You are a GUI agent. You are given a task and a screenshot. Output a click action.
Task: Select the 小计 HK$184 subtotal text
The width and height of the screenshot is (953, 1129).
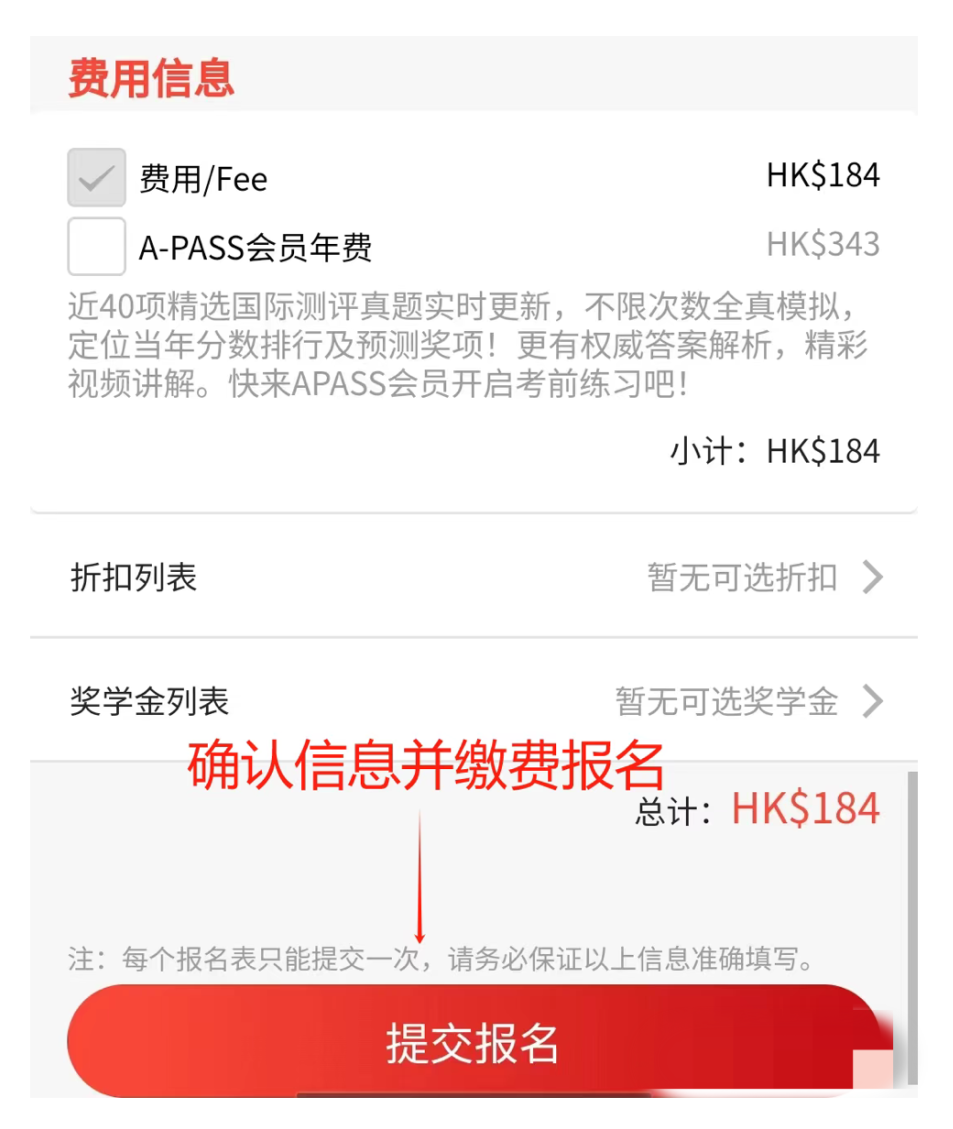tap(775, 451)
